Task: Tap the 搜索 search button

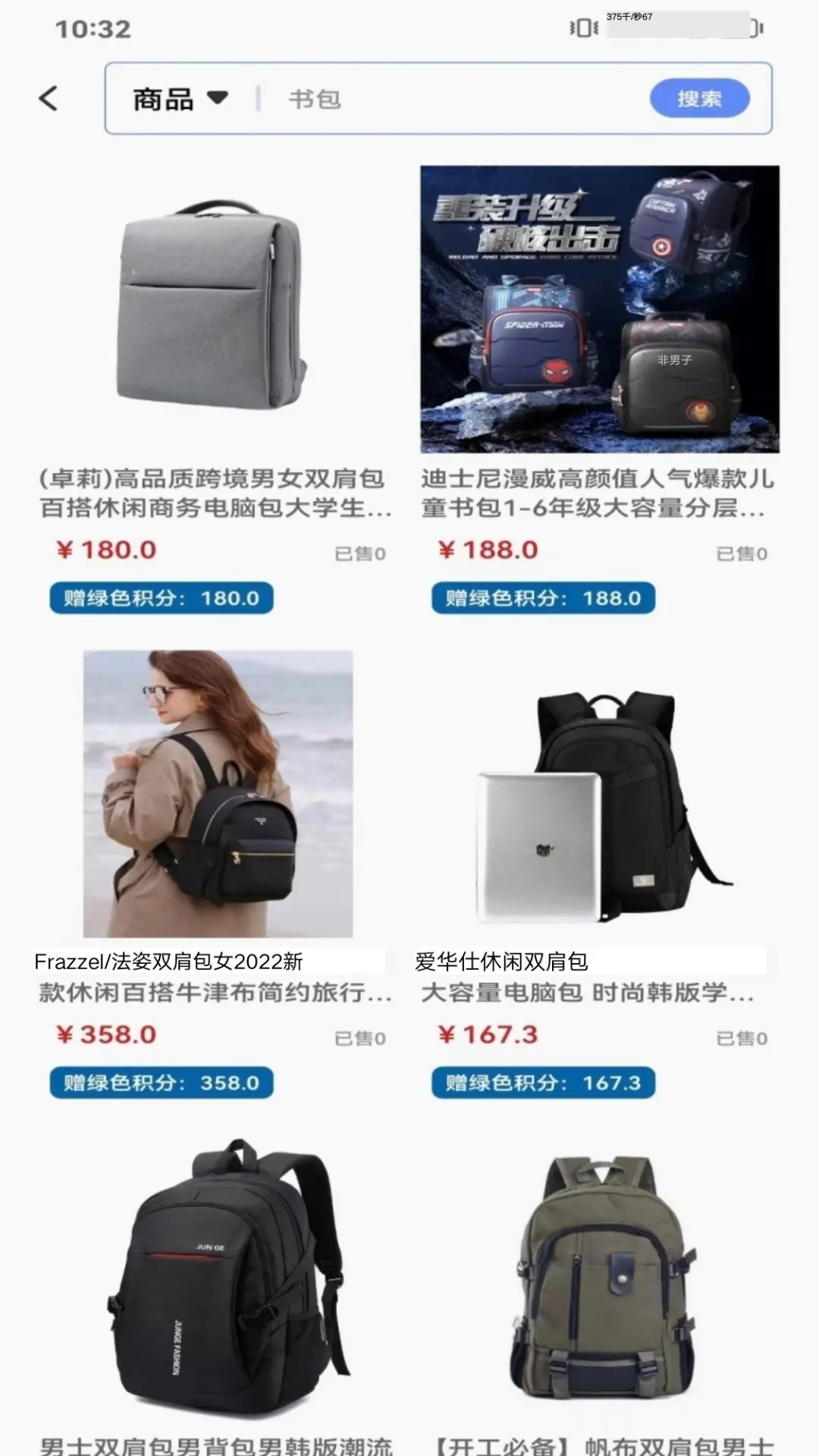Action: 699,97
